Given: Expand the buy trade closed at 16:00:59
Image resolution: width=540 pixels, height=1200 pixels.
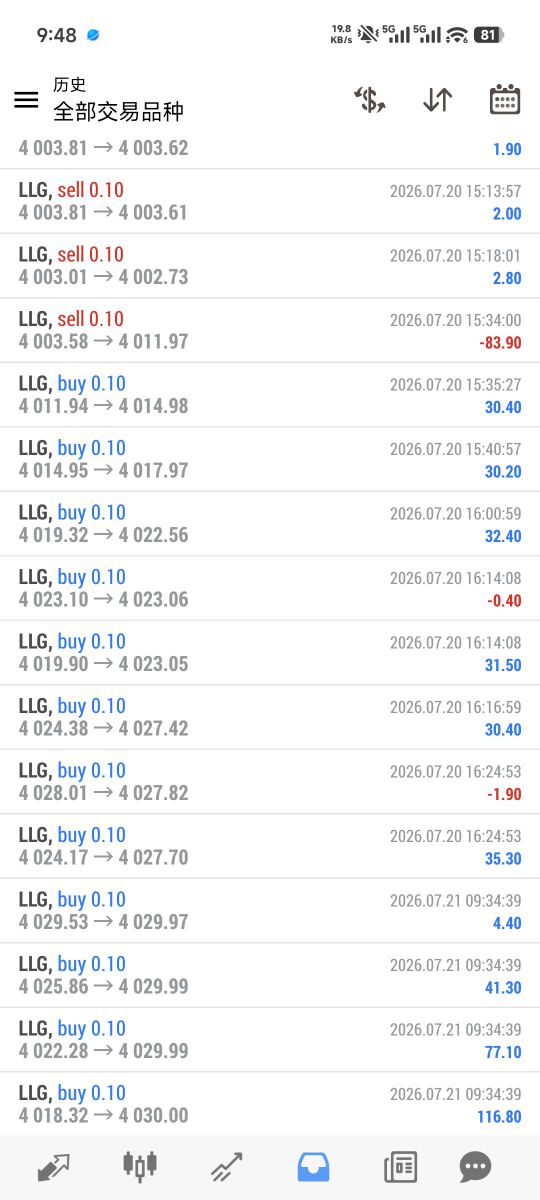Looking at the screenshot, I should click(270, 524).
